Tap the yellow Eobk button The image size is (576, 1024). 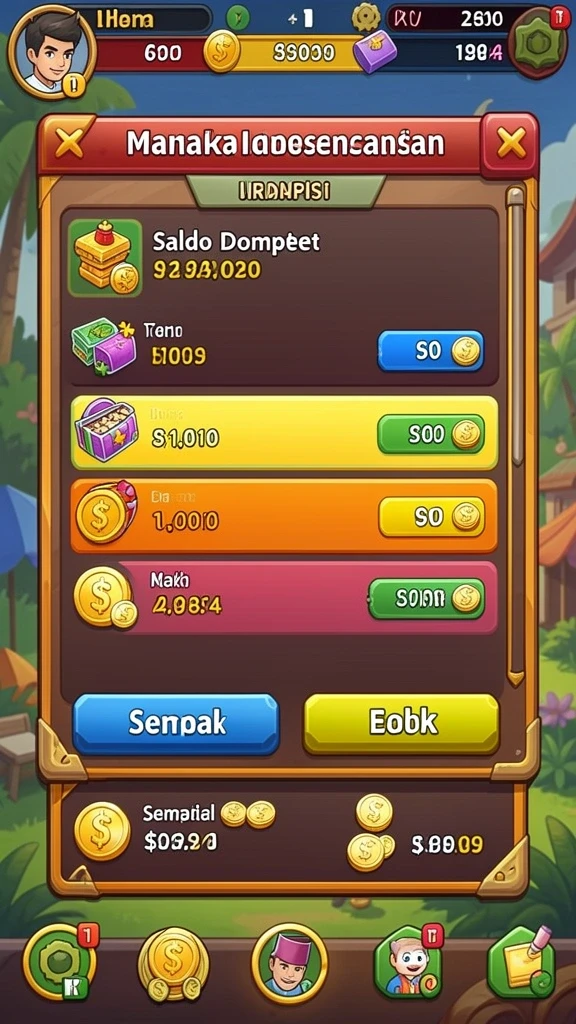[x=402, y=724]
